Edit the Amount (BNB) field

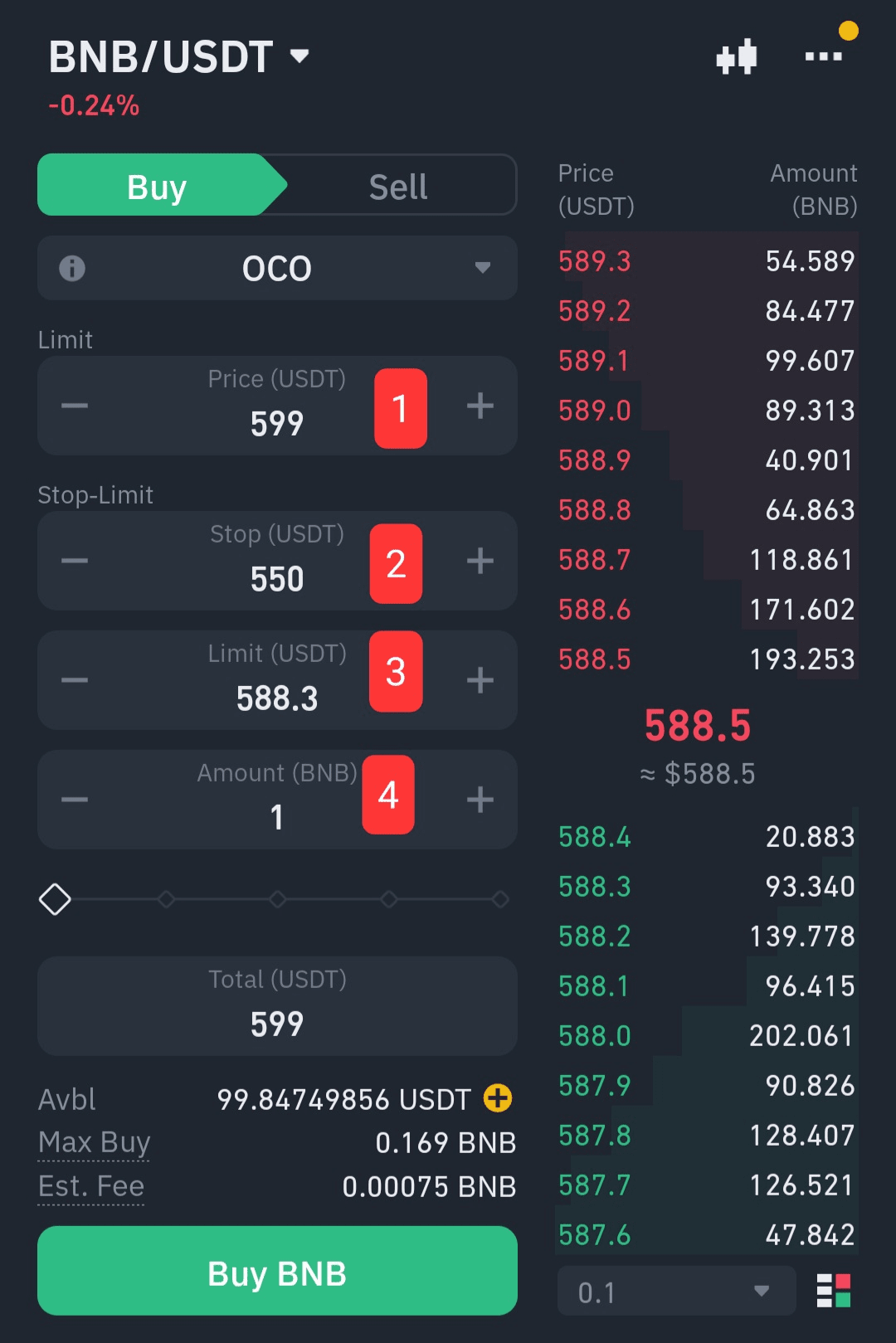click(x=276, y=816)
